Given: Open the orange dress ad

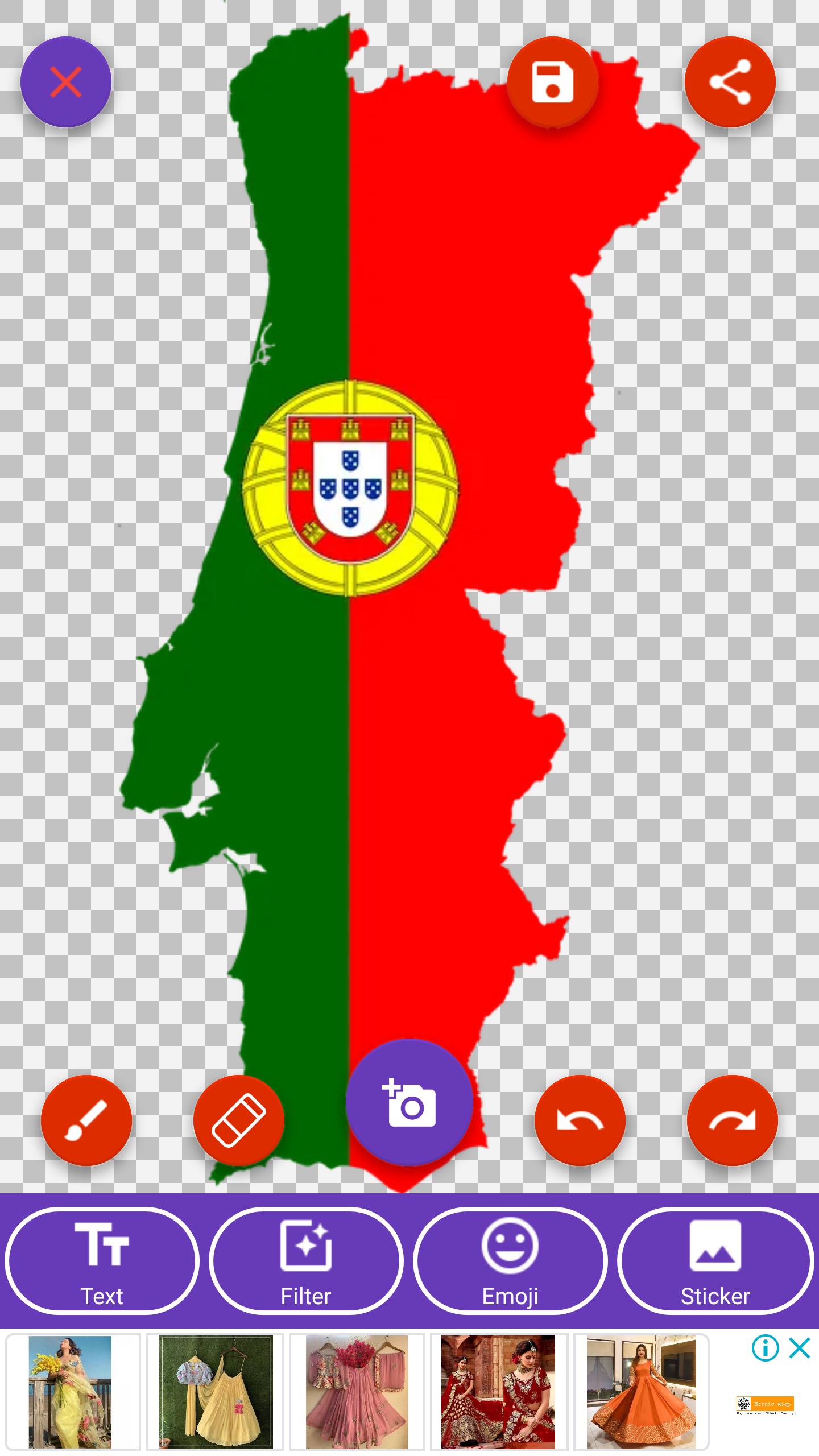Looking at the screenshot, I should tap(642, 1392).
